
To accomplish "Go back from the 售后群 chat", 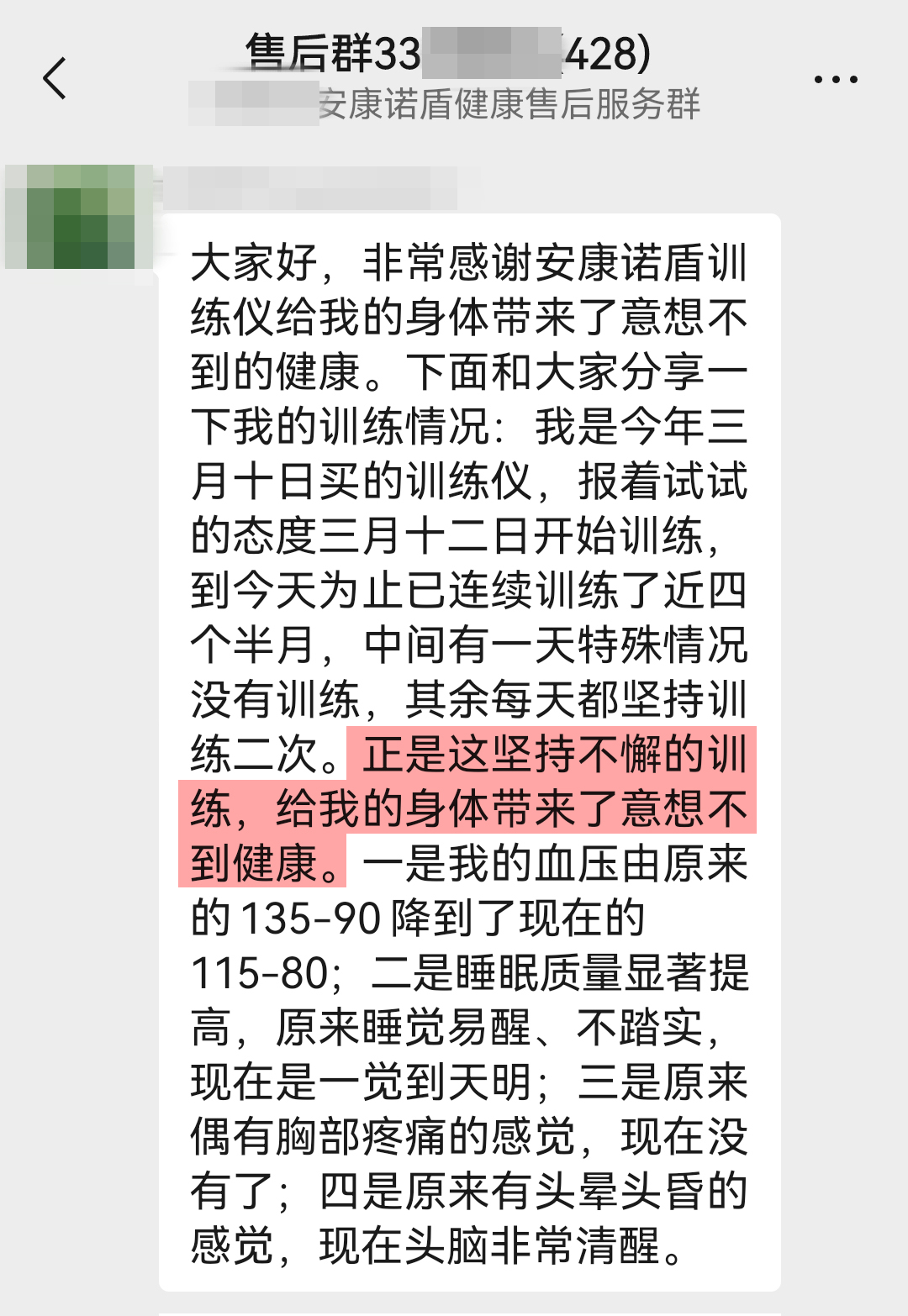I will [x=55, y=79].
